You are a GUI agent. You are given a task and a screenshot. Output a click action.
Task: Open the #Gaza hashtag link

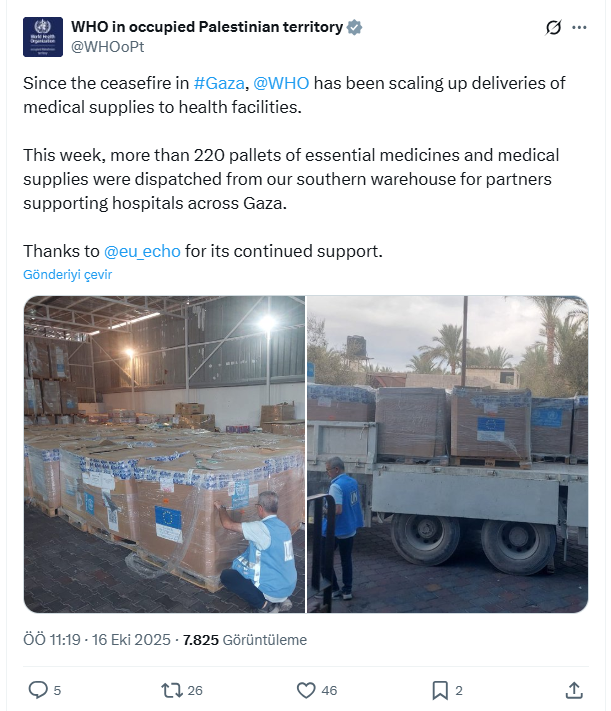click(219, 82)
